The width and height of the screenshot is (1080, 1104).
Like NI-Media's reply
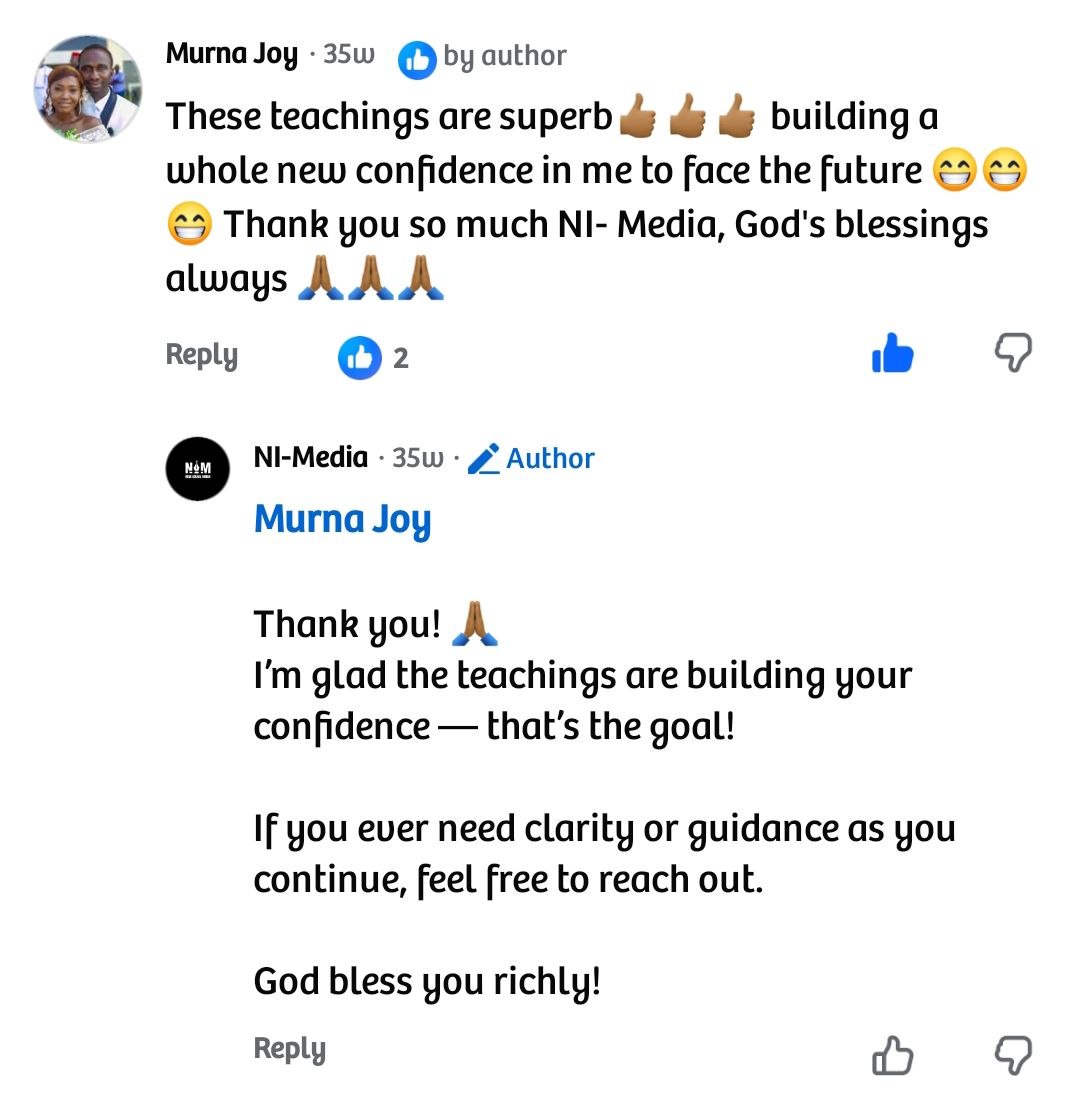892,1055
